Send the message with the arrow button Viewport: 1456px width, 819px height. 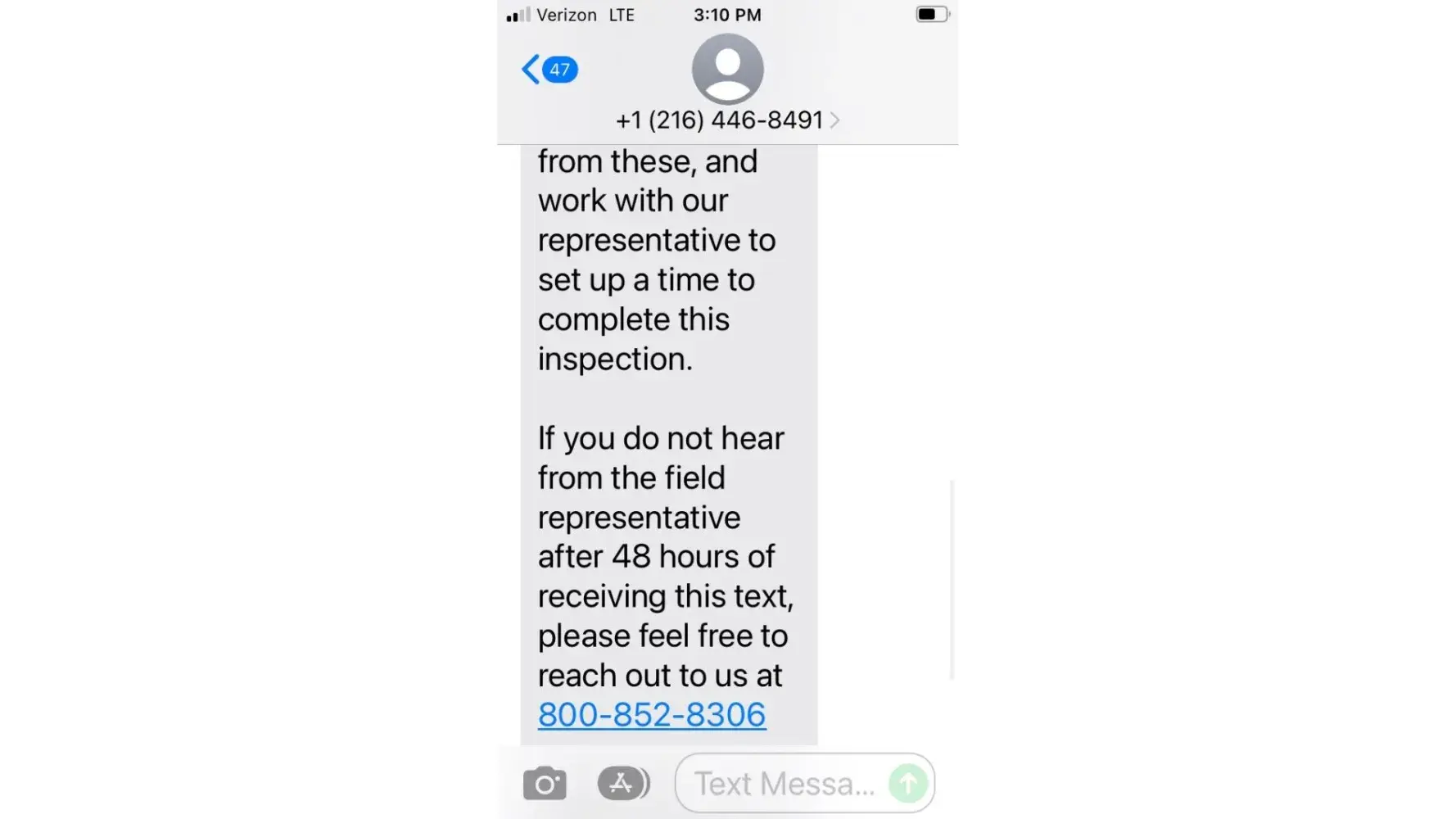coord(908,784)
